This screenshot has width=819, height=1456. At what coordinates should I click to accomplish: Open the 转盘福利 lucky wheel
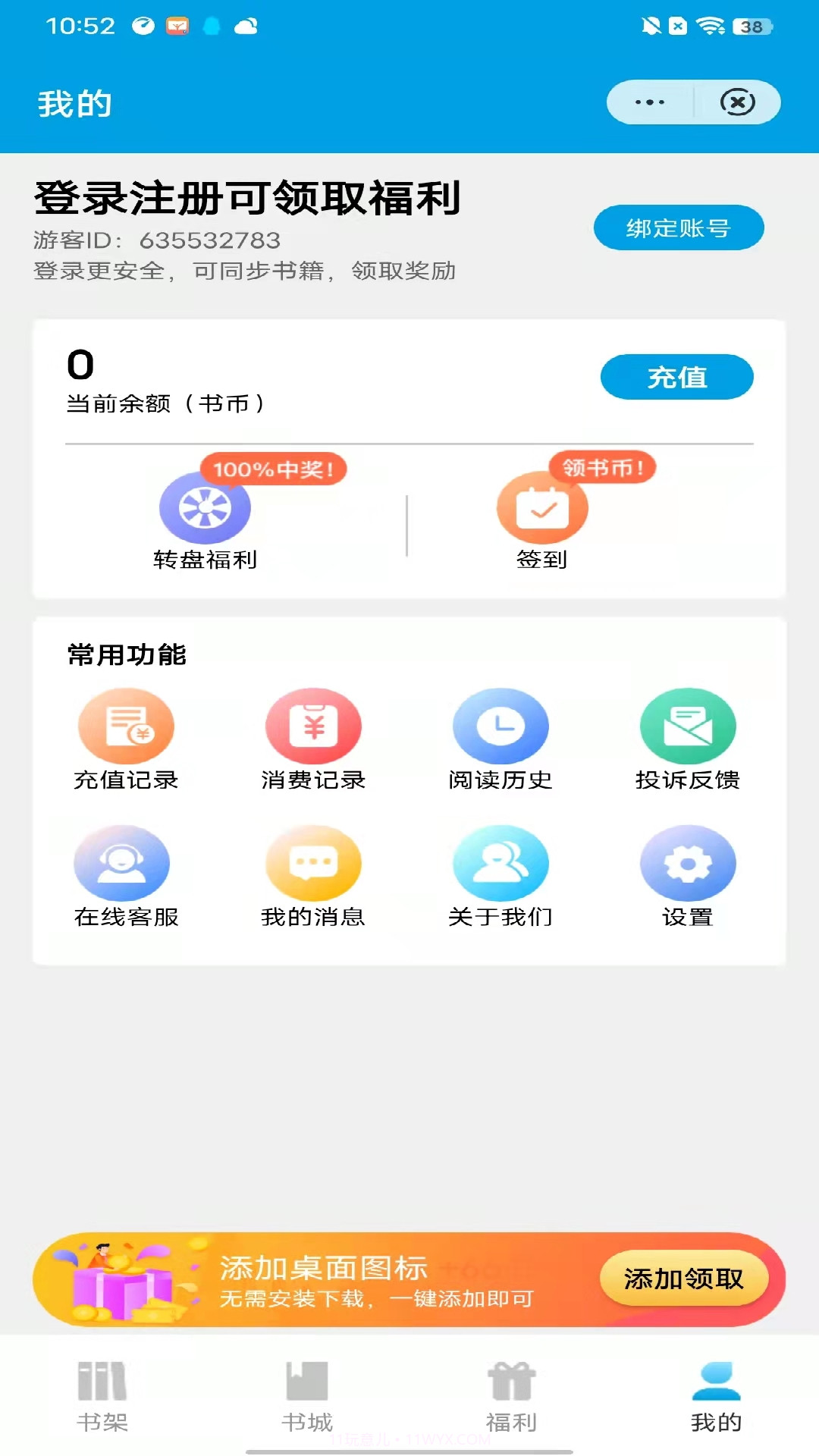[x=205, y=510]
